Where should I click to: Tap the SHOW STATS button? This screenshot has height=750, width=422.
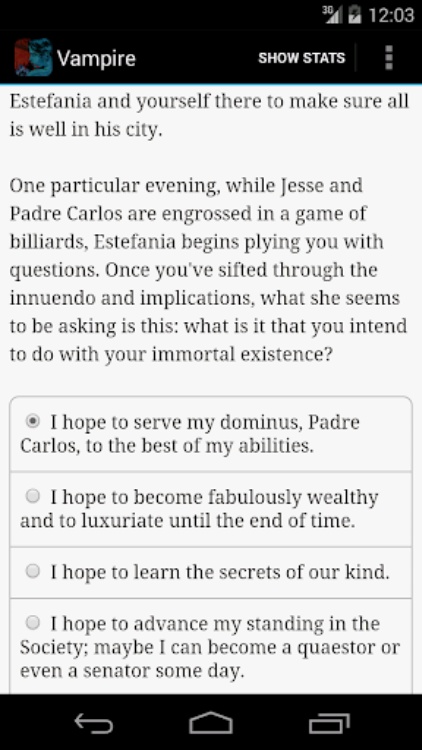pos(301,58)
